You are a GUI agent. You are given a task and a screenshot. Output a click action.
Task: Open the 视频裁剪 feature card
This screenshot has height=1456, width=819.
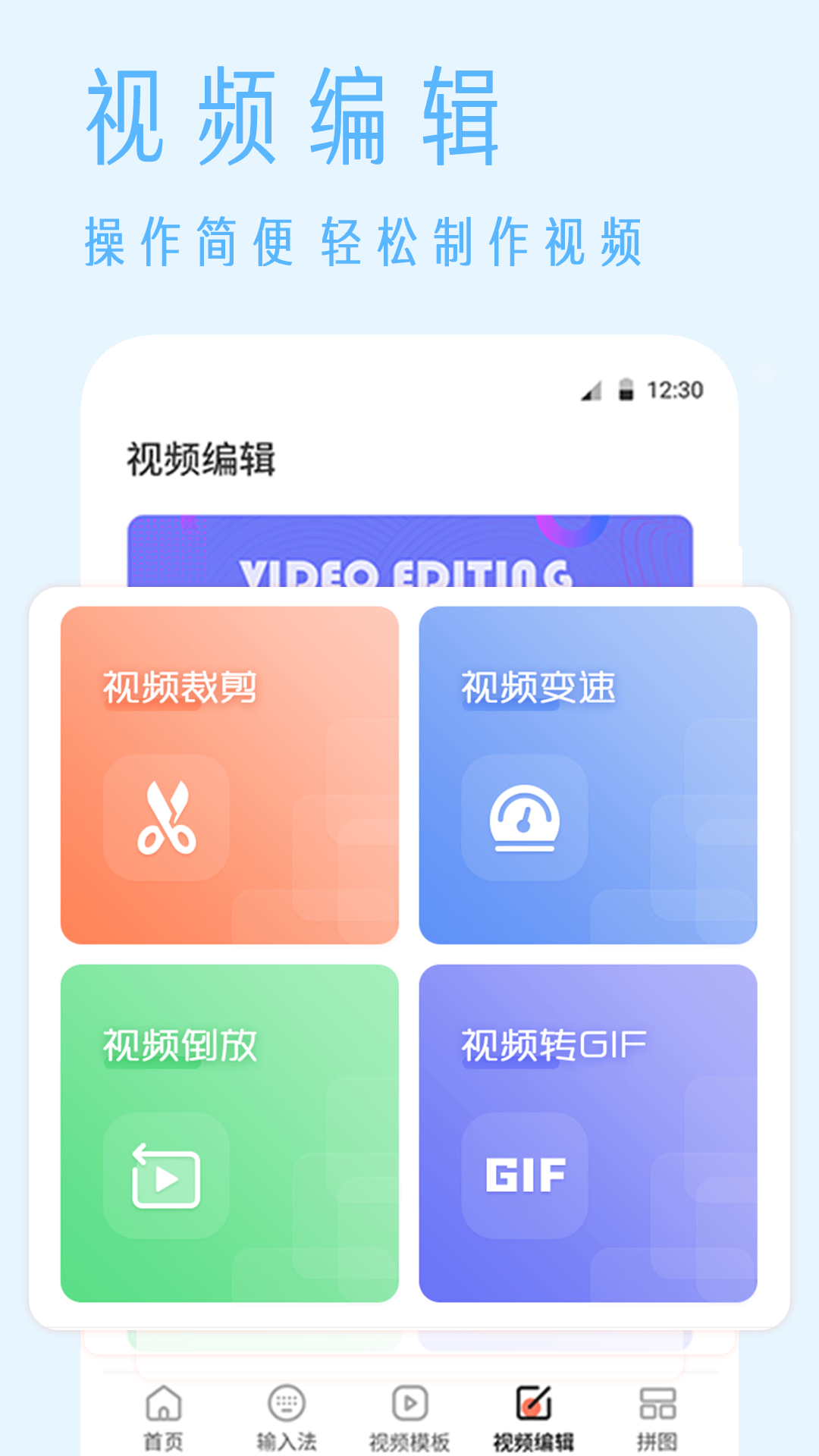(x=232, y=773)
